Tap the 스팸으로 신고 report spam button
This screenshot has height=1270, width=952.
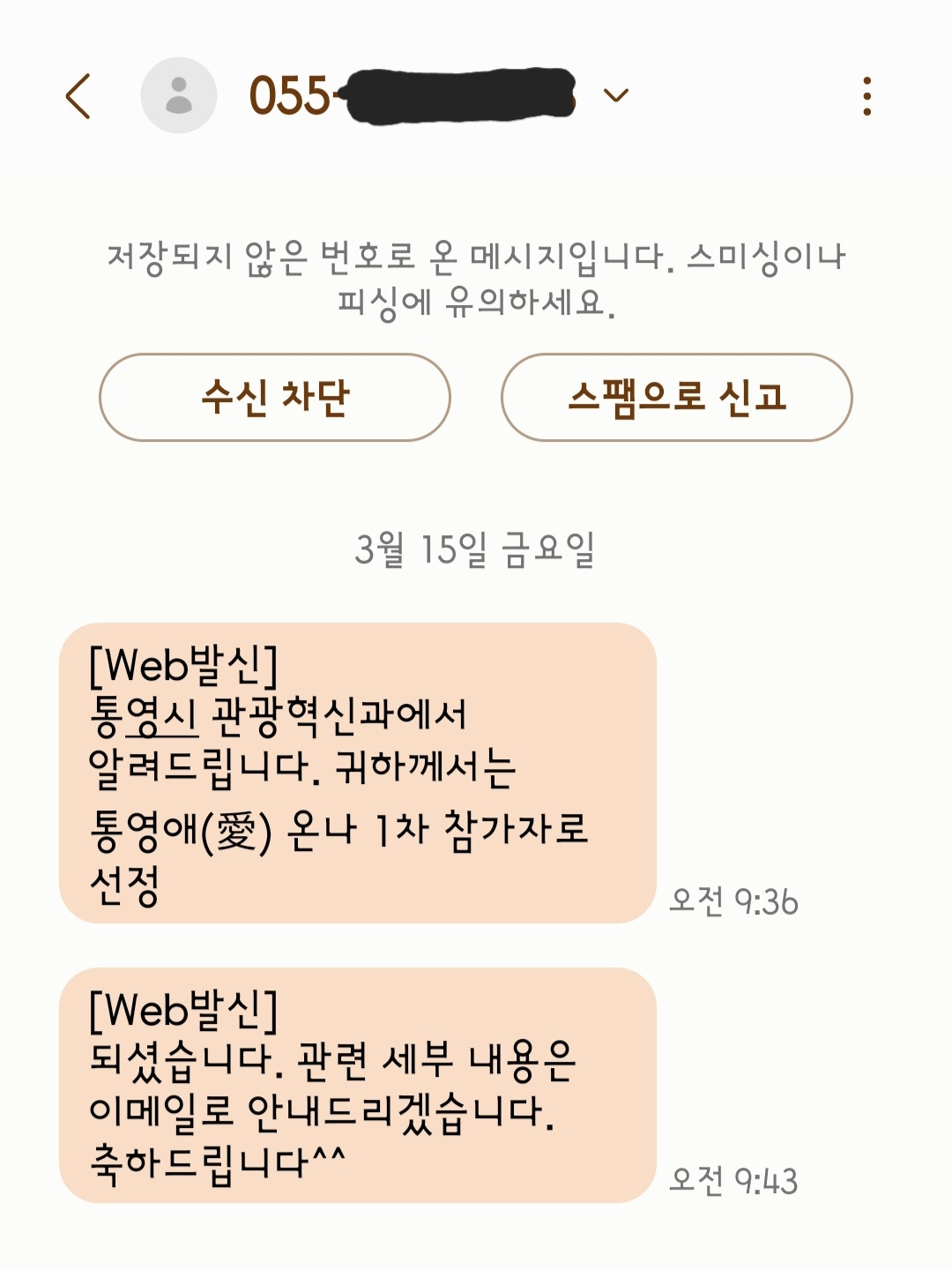[x=677, y=397]
